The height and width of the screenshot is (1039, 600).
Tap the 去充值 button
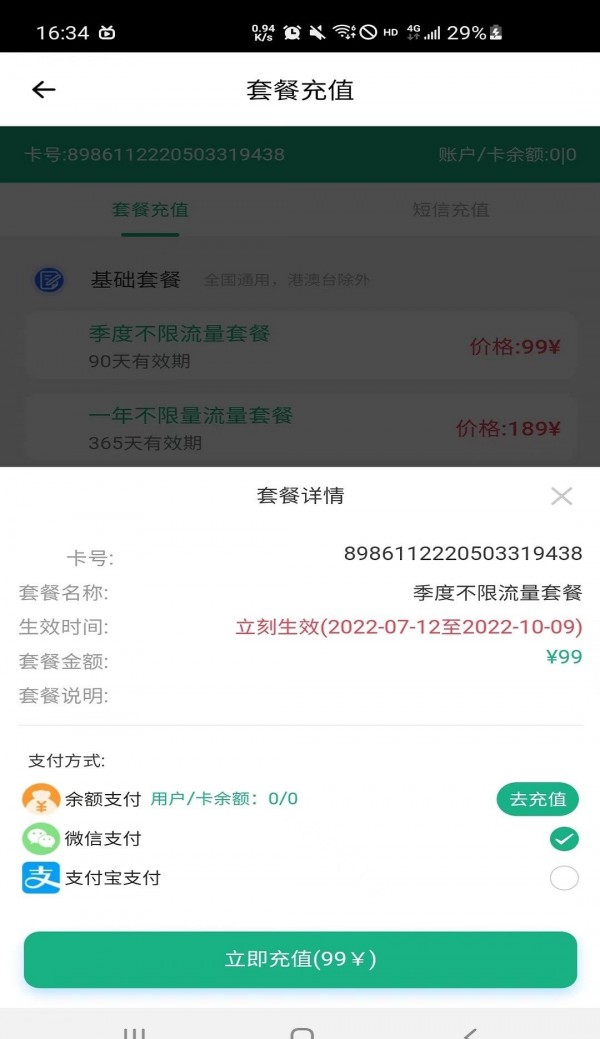click(538, 799)
